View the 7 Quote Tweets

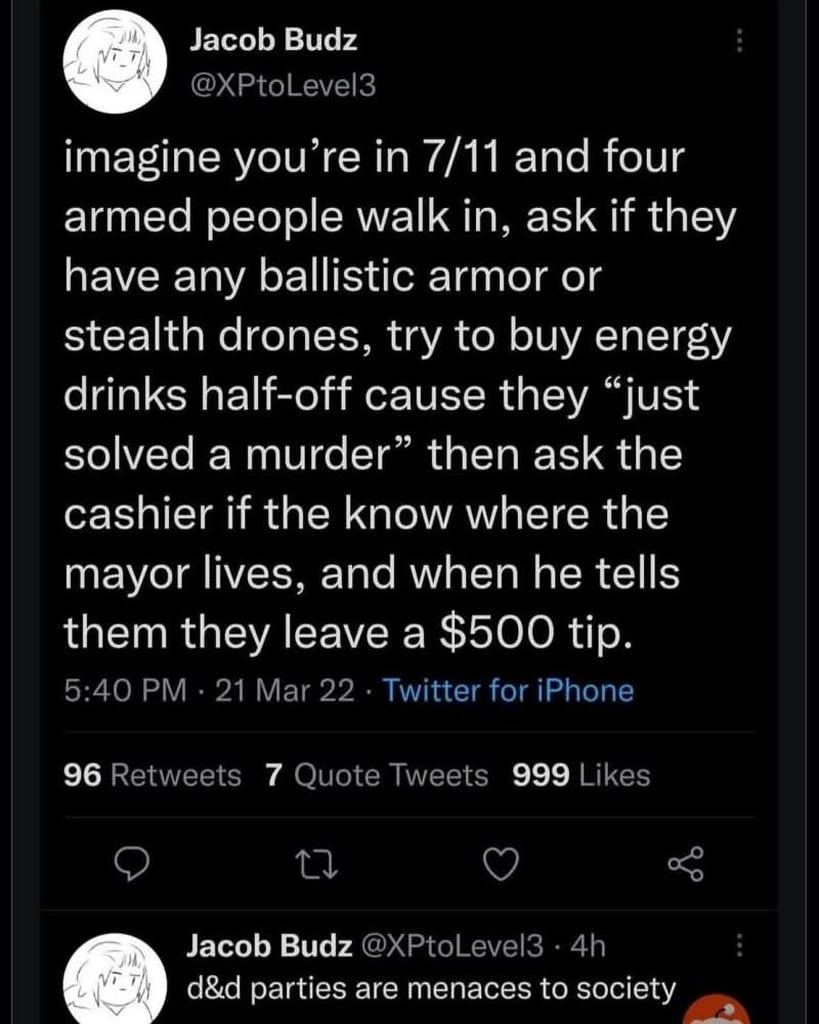(x=377, y=775)
